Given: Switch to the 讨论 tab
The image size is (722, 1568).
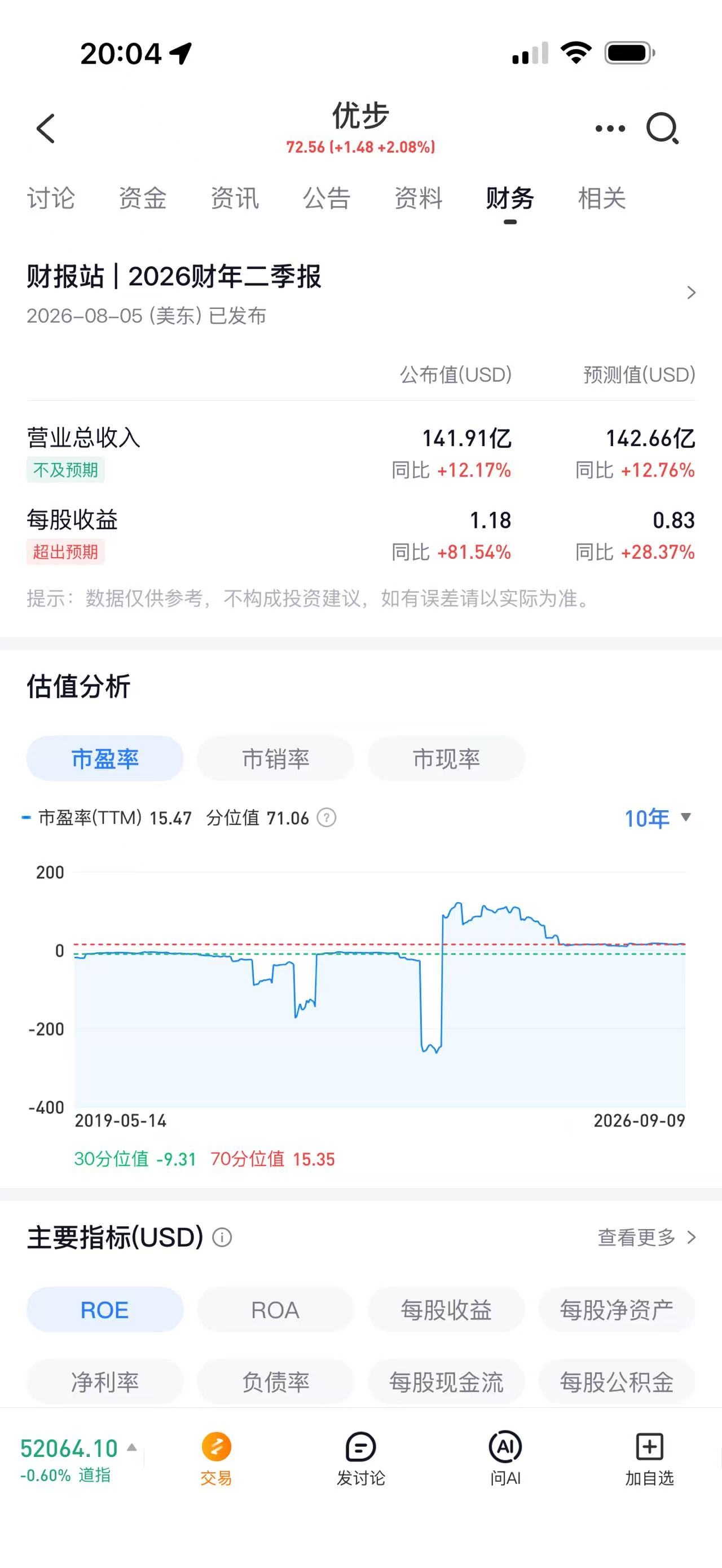Looking at the screenshot, I should 51,198.
